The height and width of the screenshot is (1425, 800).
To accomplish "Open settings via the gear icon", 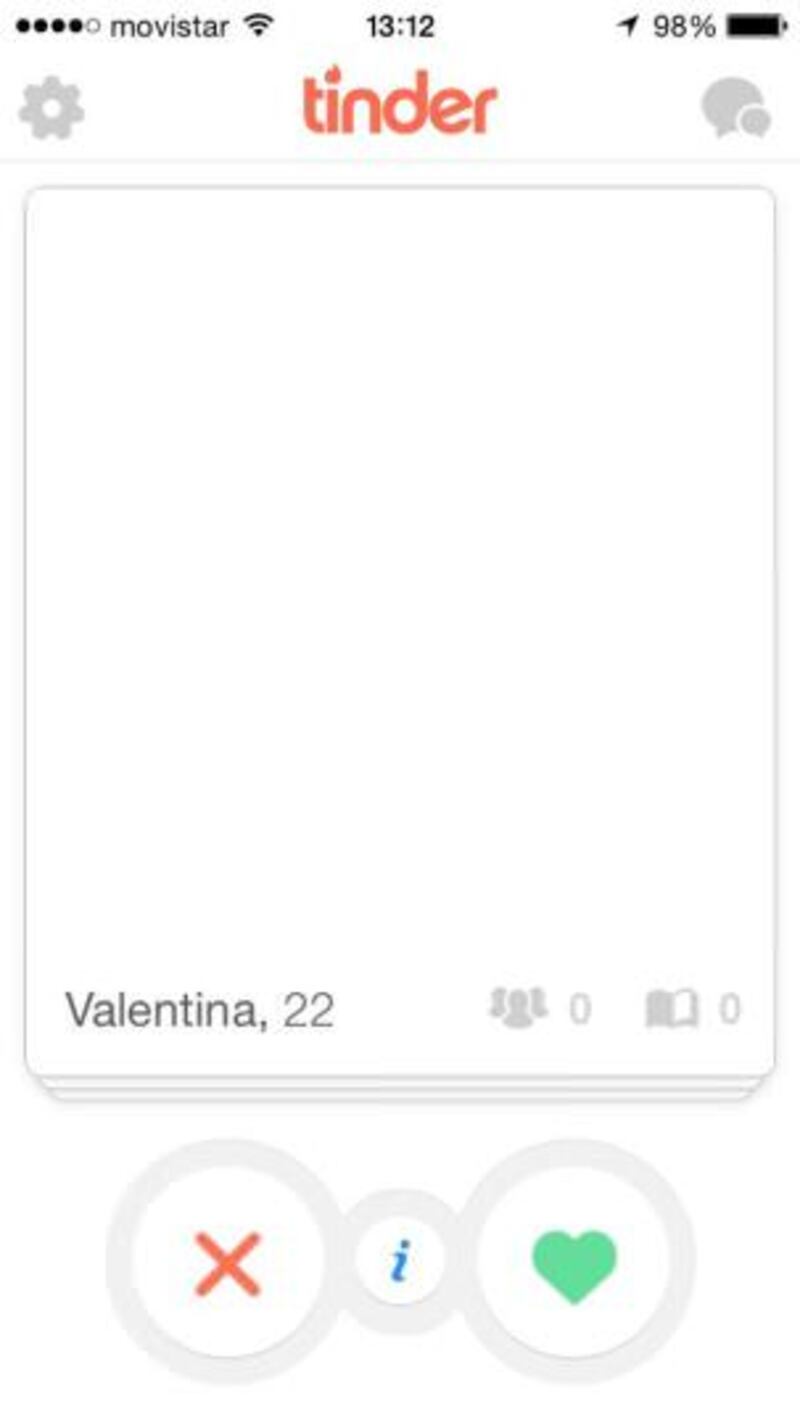I will [x=52, y=107].
